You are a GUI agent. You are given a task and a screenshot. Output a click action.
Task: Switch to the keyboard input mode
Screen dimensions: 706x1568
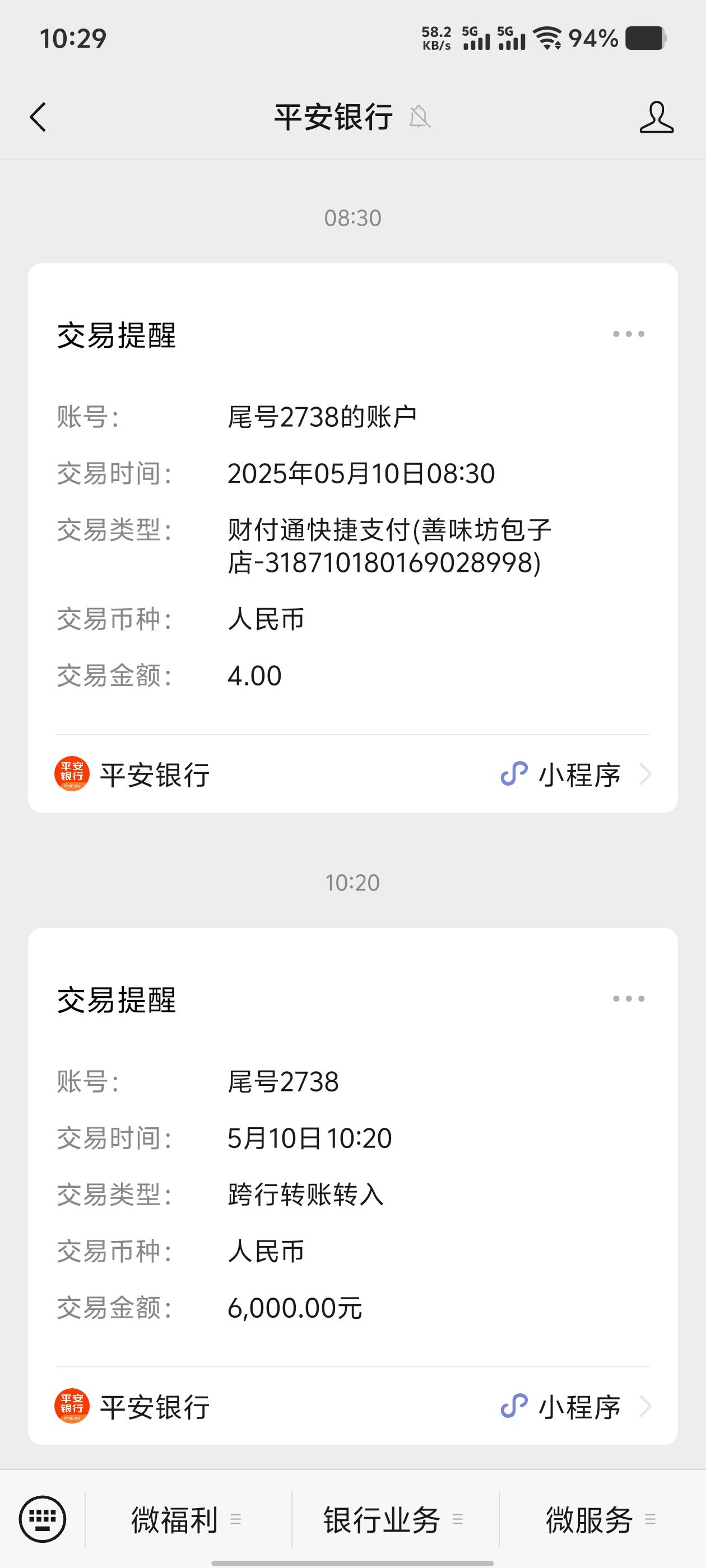pyautogui.click(x=42, y=1519)
